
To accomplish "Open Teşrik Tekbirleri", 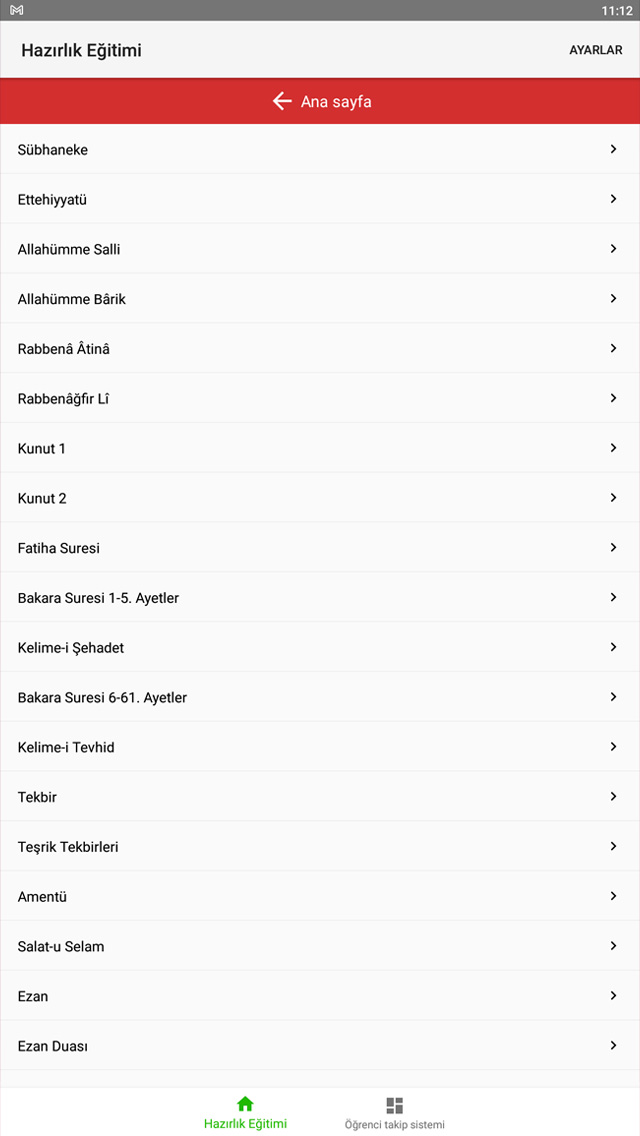I will coord(320,846).
